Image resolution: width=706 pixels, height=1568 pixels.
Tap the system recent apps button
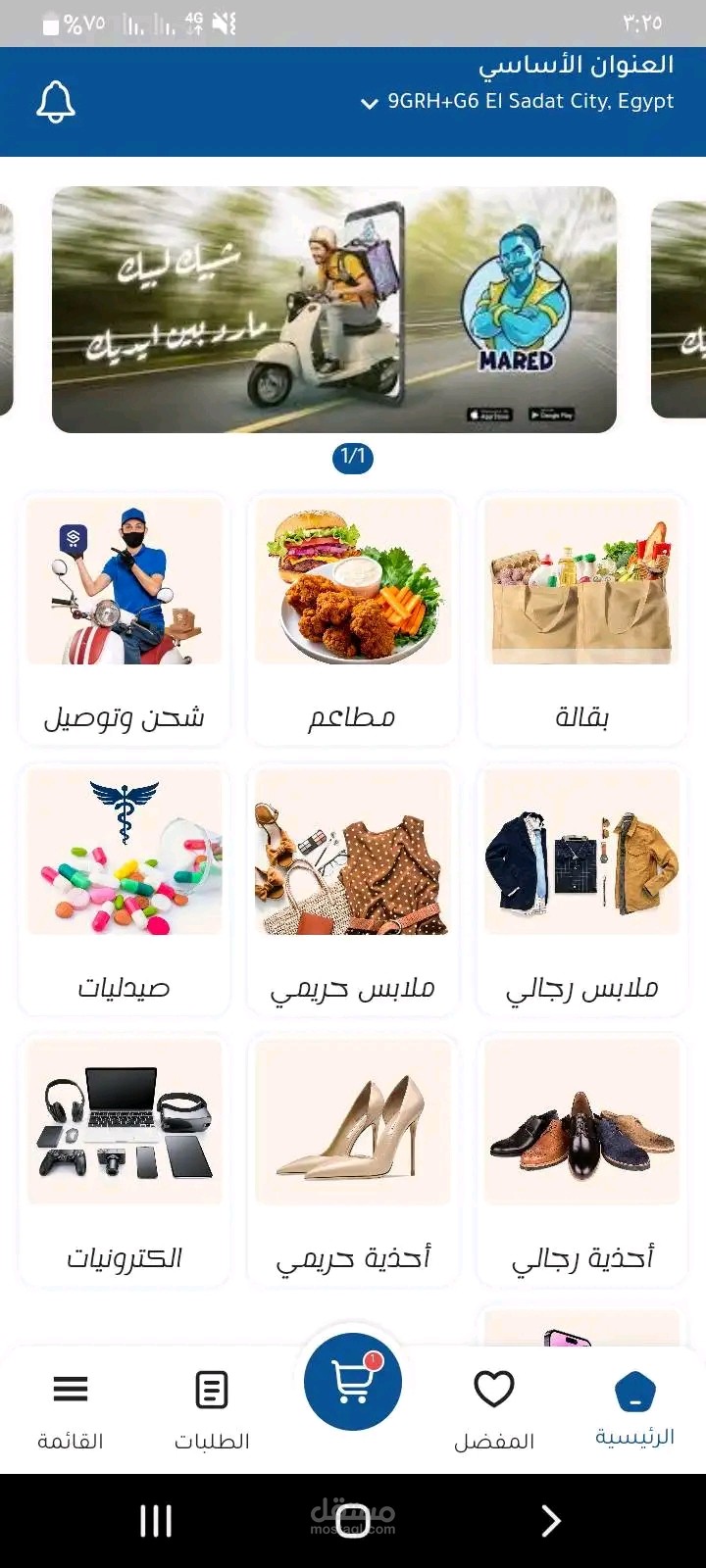pos(156,1521)
